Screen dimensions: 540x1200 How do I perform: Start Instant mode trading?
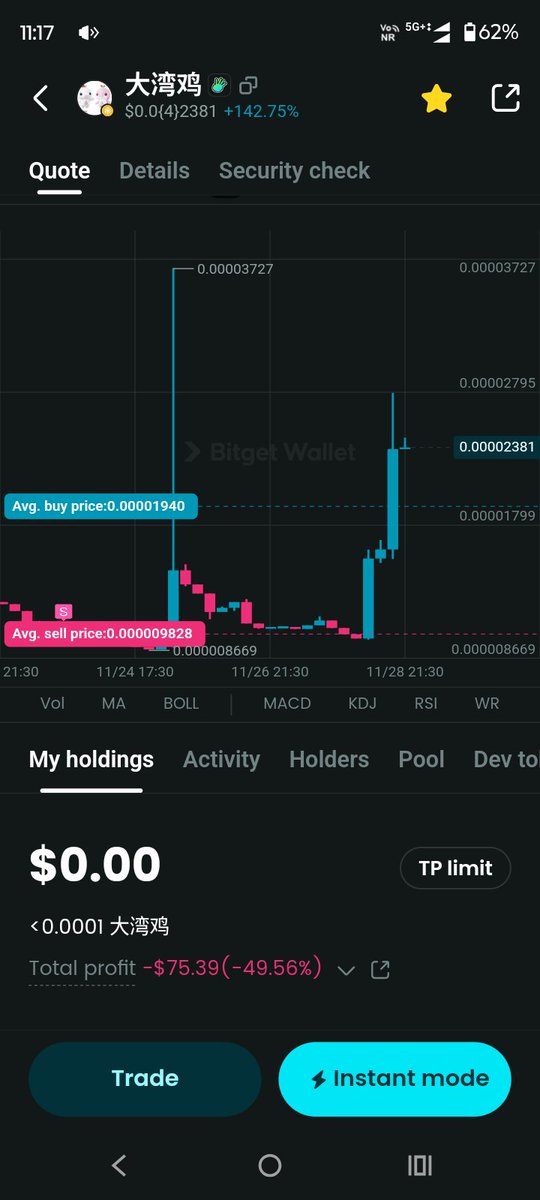(395, 1079)
